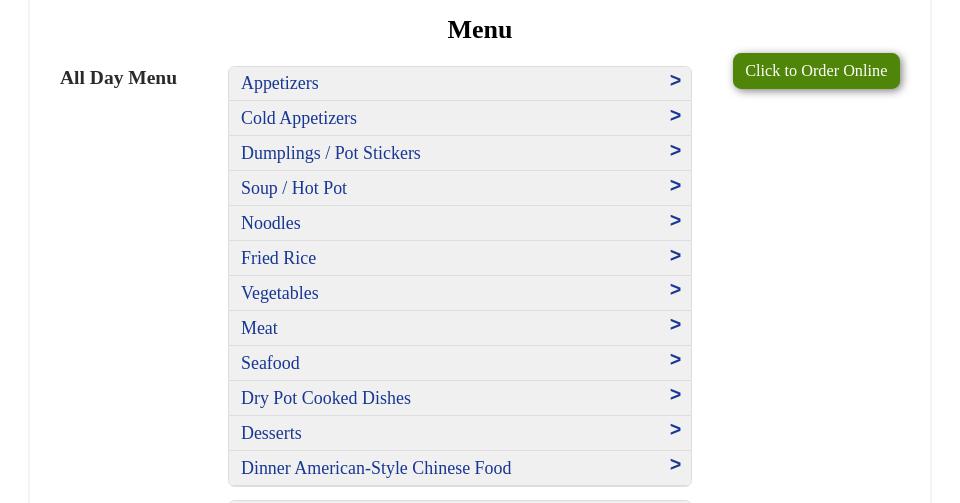The height and width of the screenshot is (503, 960).
Task: Show the Meat dishes
Action: click(459, 328)
